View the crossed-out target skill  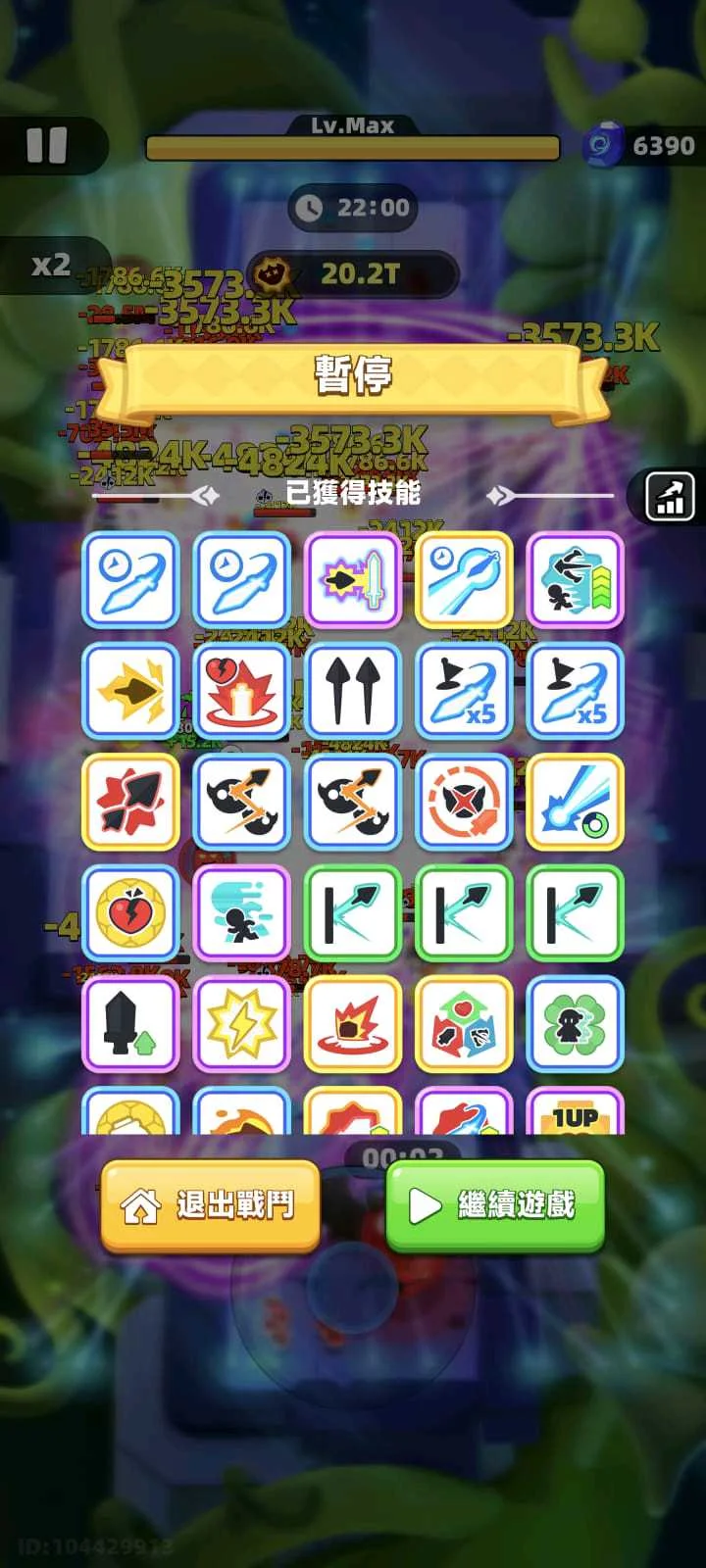point(464,802)
